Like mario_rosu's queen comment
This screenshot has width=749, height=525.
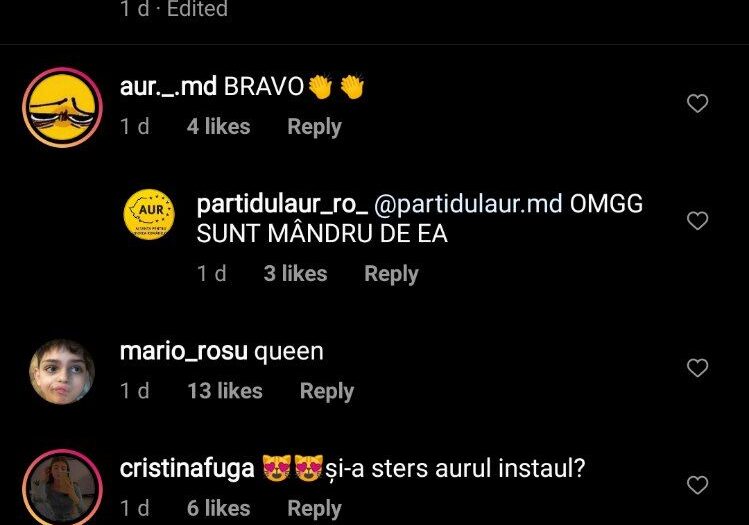point(697,369)
